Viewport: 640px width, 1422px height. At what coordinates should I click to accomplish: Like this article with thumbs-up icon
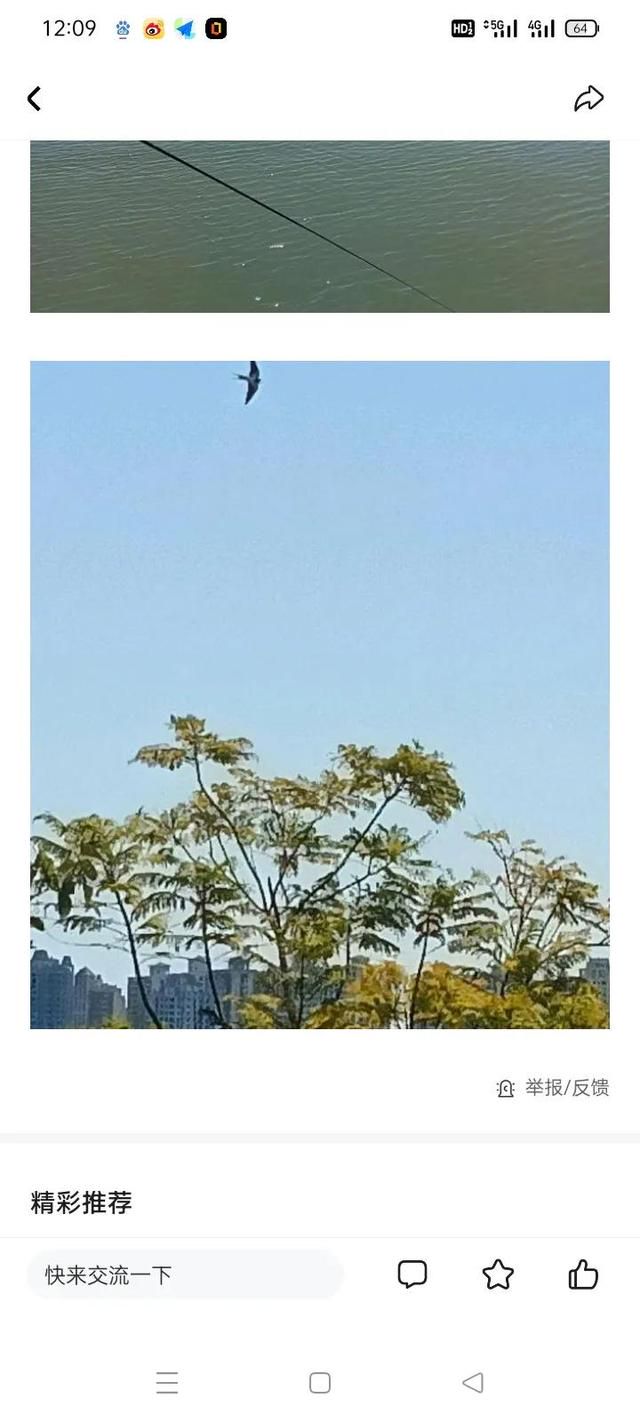[583, 1274]
